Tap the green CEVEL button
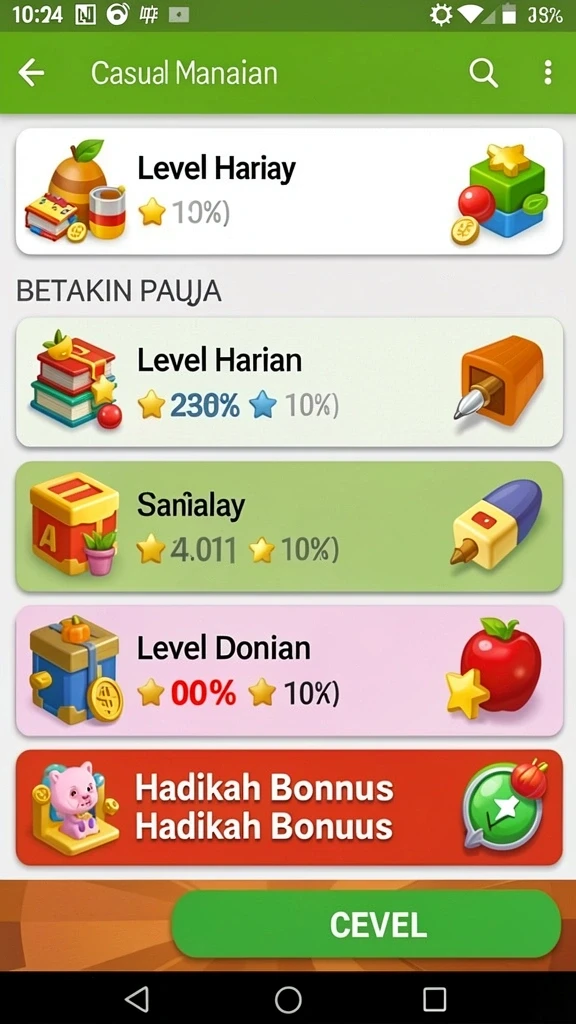Image resolution: width=576 pixels, height=1024 pixels. pos(366,924)
